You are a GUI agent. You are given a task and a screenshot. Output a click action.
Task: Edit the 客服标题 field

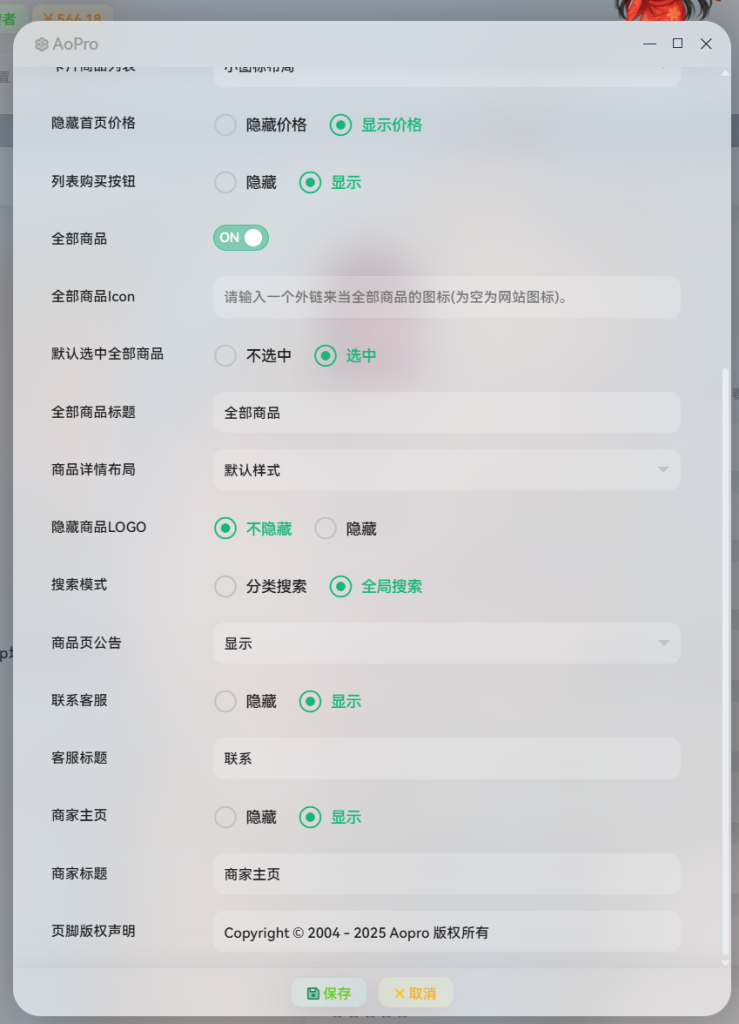[446, 759]
